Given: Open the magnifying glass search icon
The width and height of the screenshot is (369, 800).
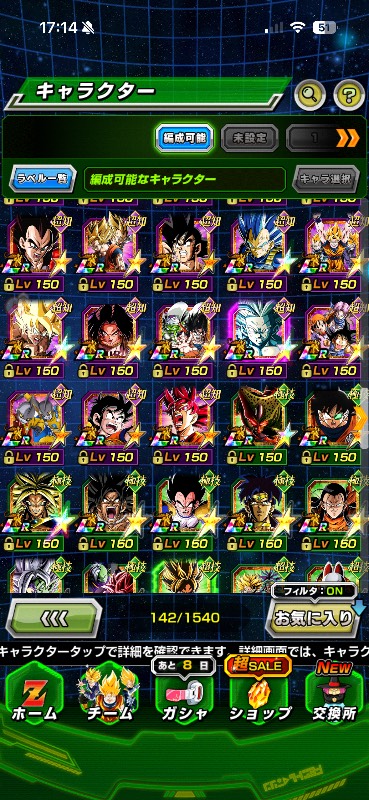Looking at the screenshot, I should (x=310, y=94).
